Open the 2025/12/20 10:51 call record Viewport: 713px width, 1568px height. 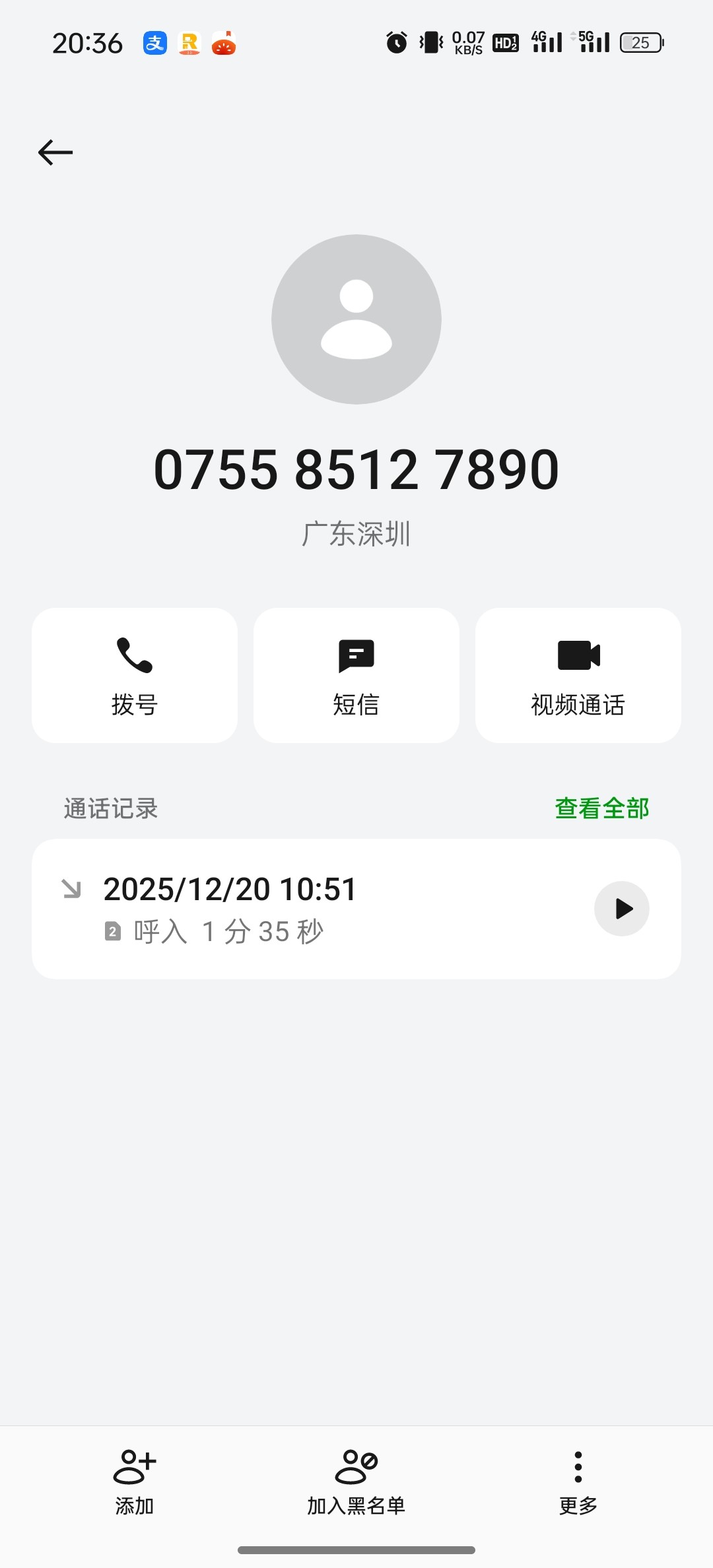pos(297,909)
